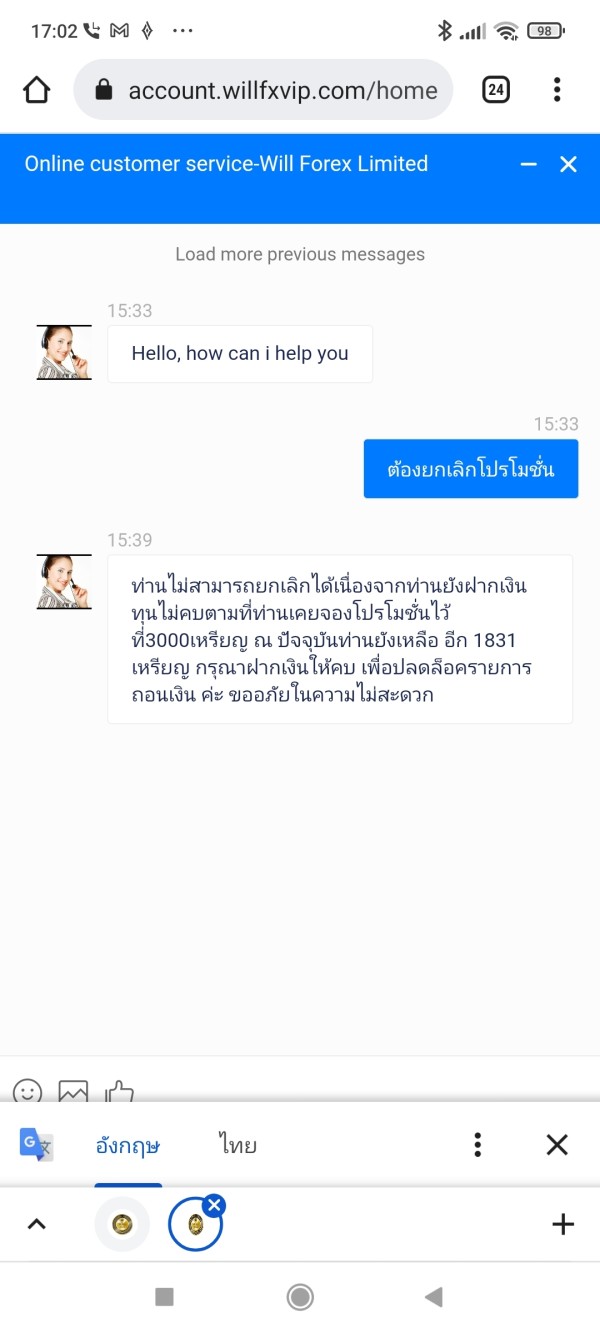Load more previous messages
Image resolution: width=600 pixels, height=1333 pixels.
pos(300,254)
